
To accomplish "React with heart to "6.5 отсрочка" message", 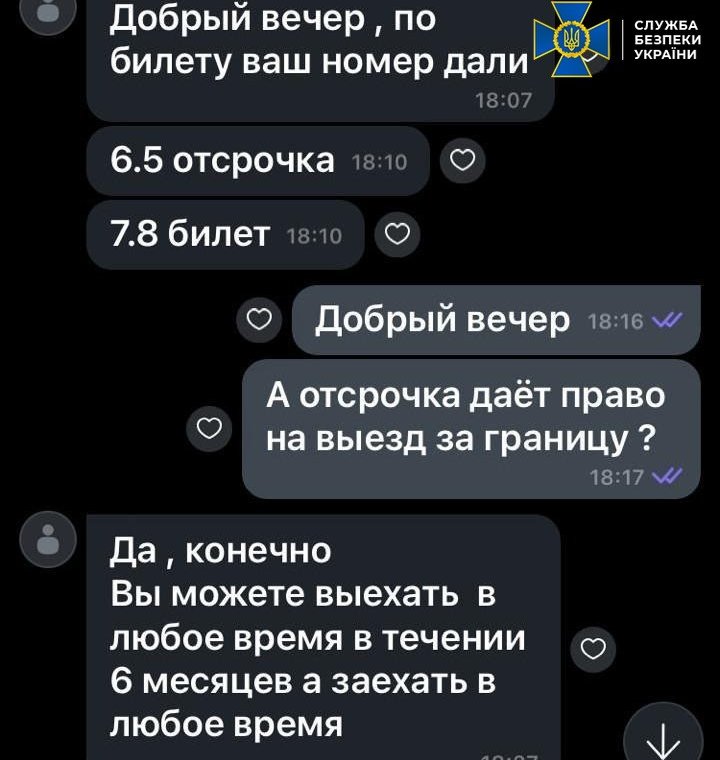I will point(463,161).
